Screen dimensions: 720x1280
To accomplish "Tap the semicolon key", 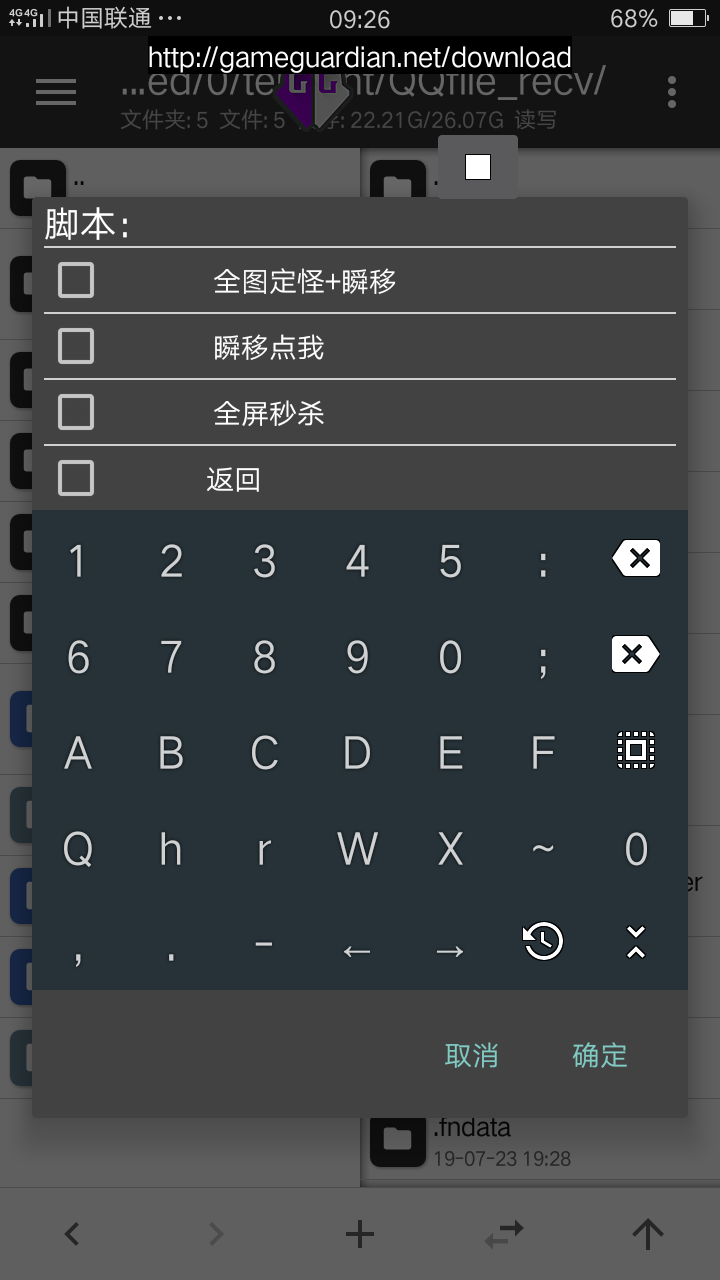I will pos(543,660).
